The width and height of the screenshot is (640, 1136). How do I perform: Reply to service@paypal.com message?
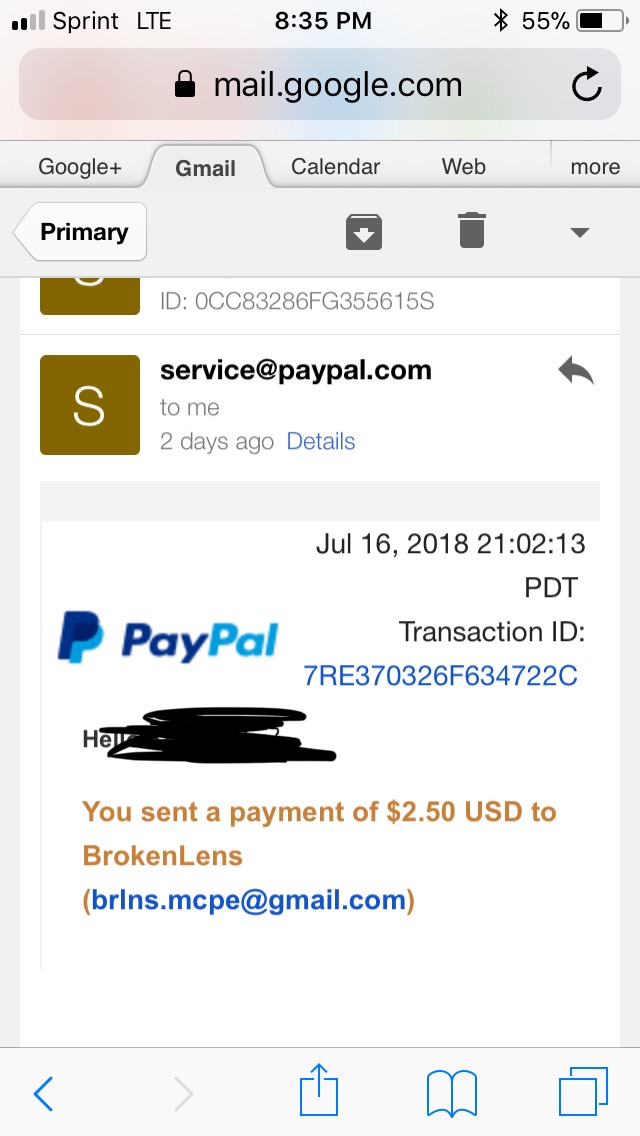(576, 372)
